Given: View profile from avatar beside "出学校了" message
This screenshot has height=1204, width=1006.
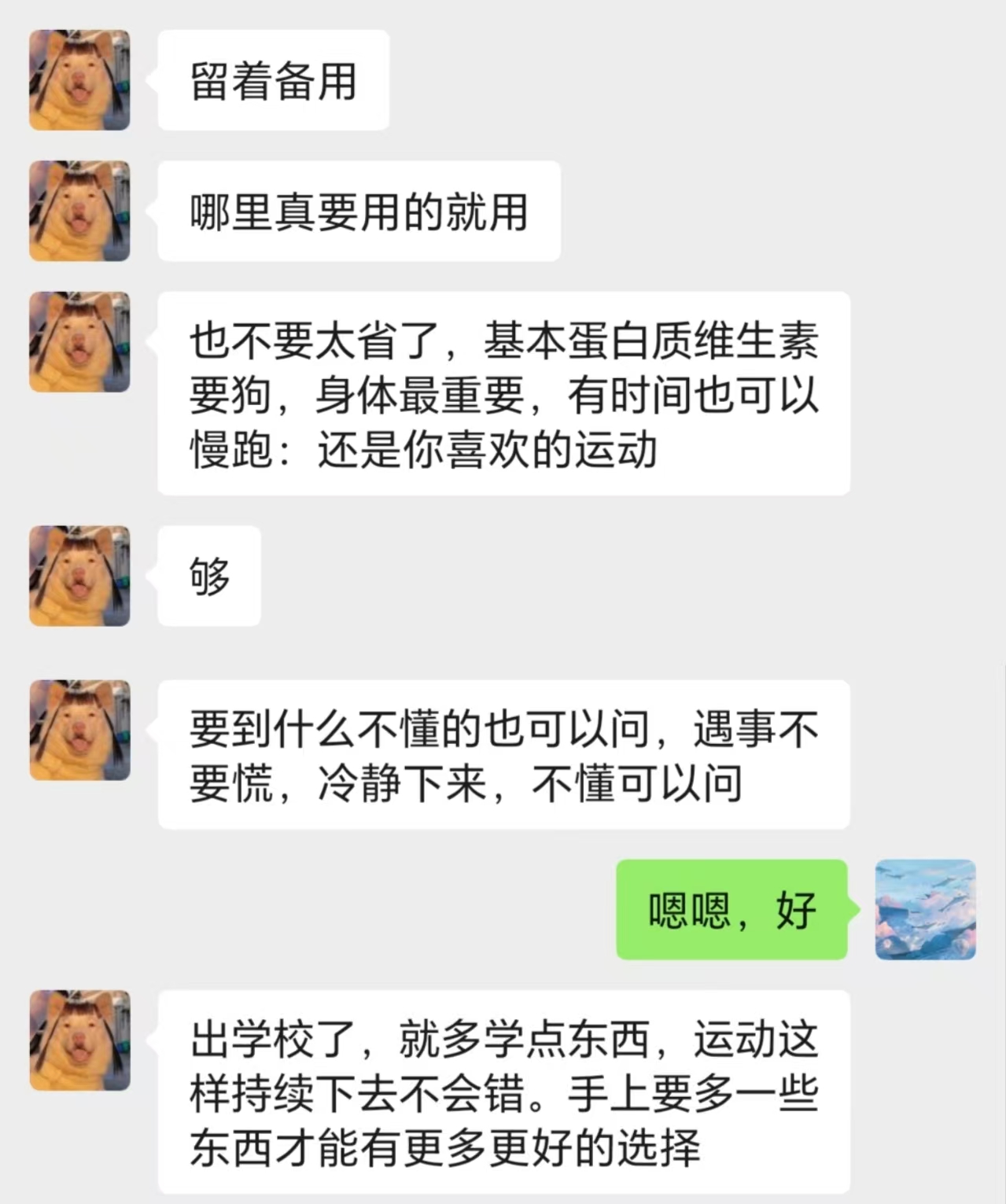Looking at the screenshot, I should point(79,1040).
